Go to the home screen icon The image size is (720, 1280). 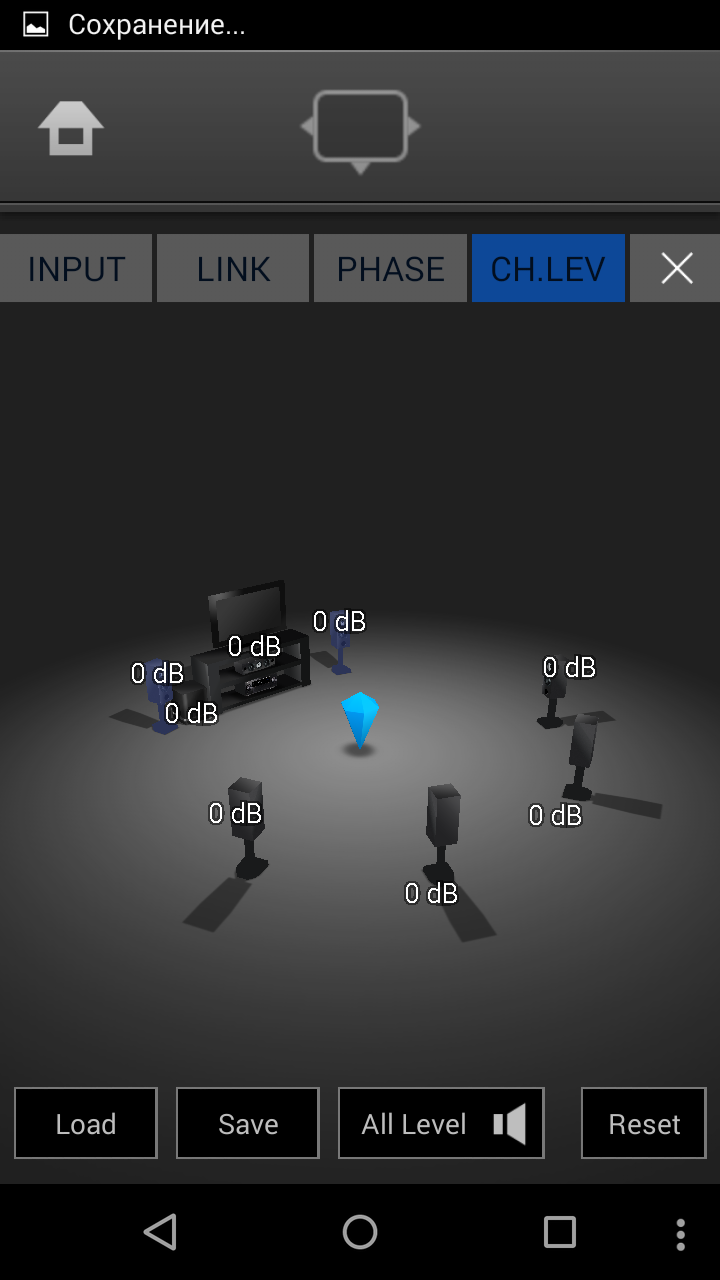point(71,128)
